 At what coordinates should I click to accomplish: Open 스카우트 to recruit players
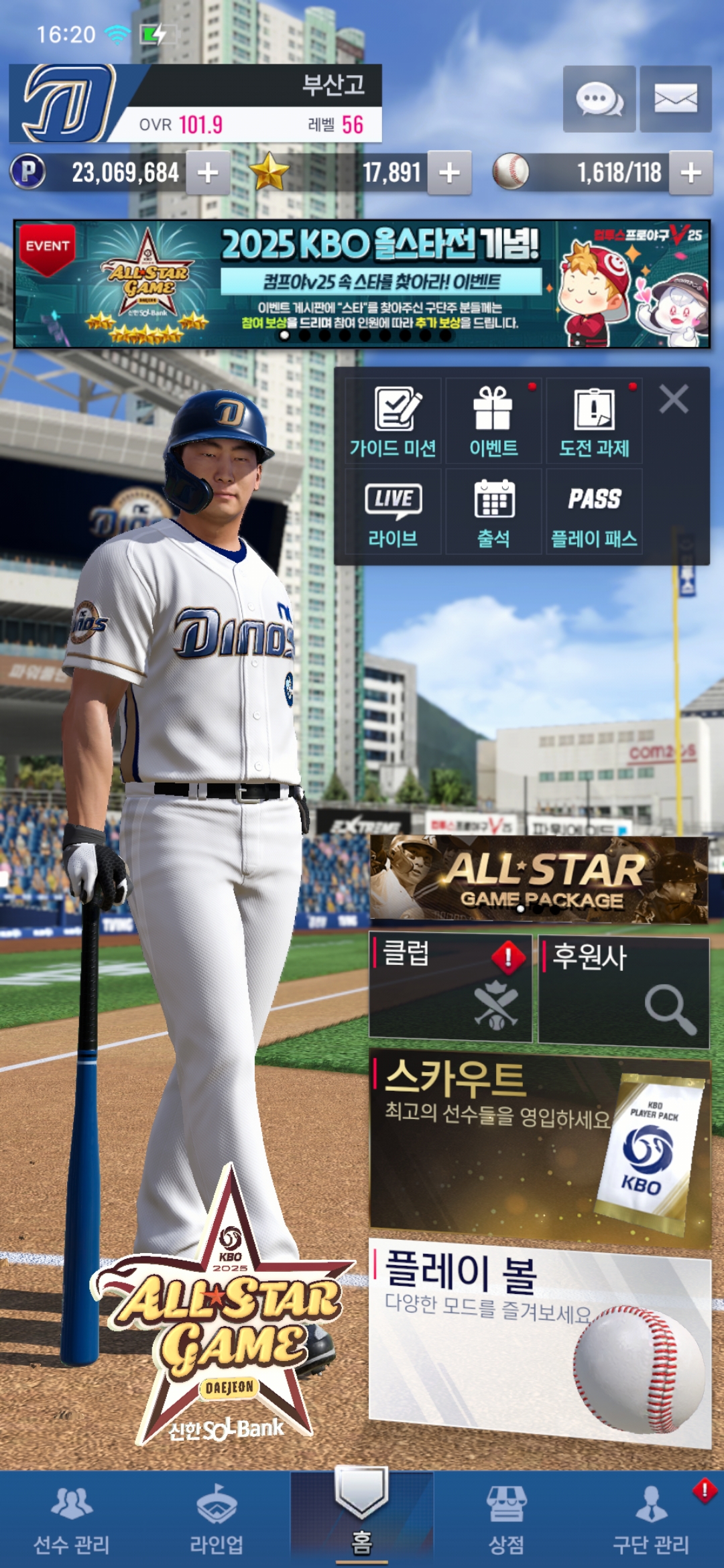(539, 1146)
